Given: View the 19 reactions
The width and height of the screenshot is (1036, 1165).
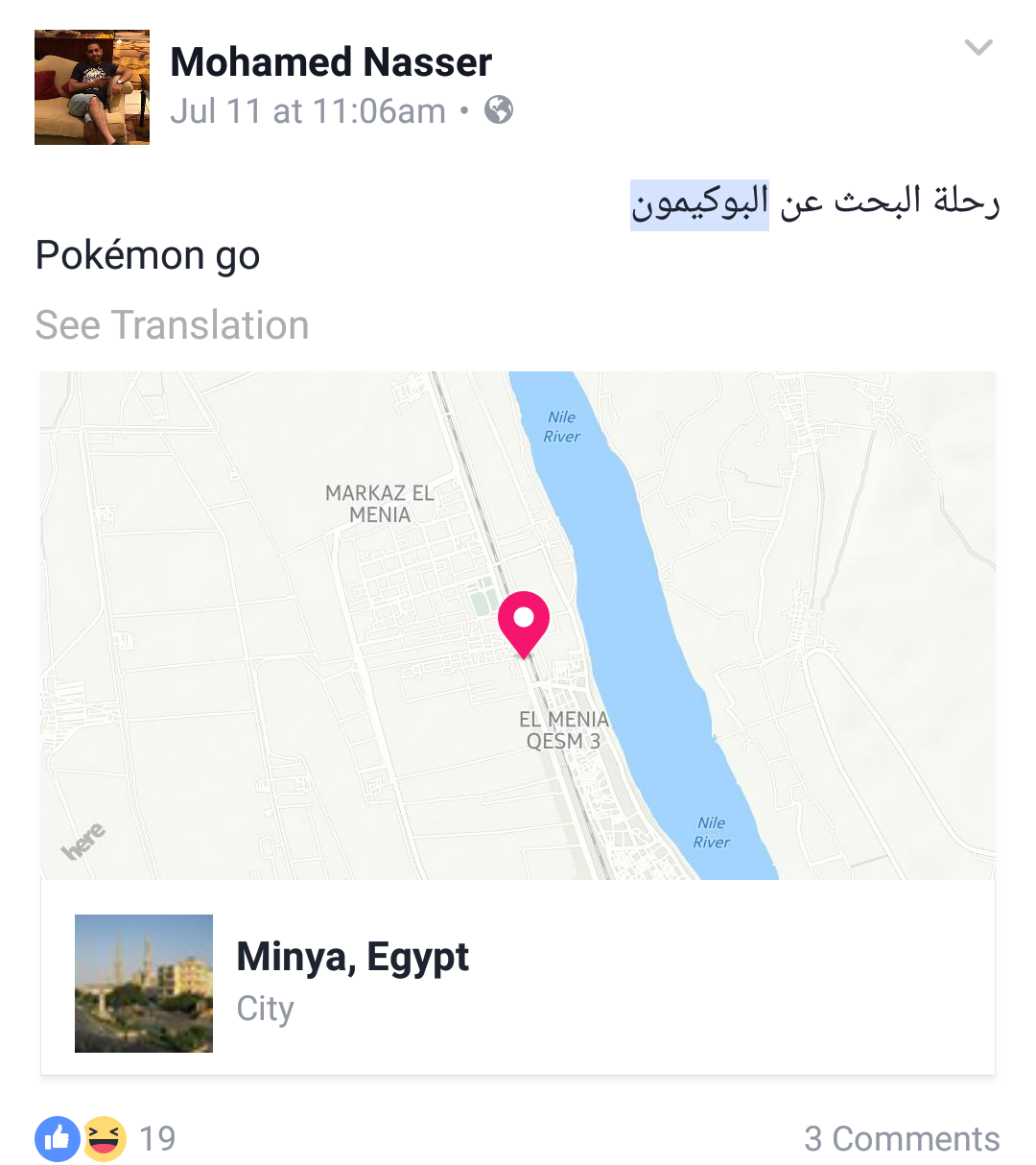Looking at the screenshot, I should click(106, 1139).
